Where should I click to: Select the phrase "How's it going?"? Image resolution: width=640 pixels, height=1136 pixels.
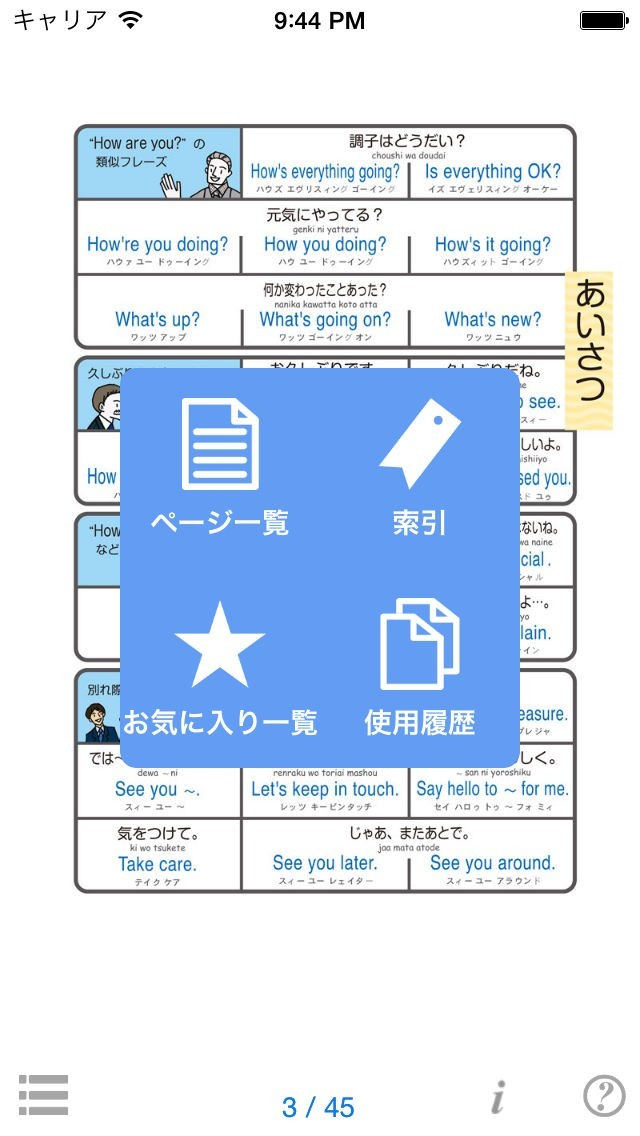[493, 245]
